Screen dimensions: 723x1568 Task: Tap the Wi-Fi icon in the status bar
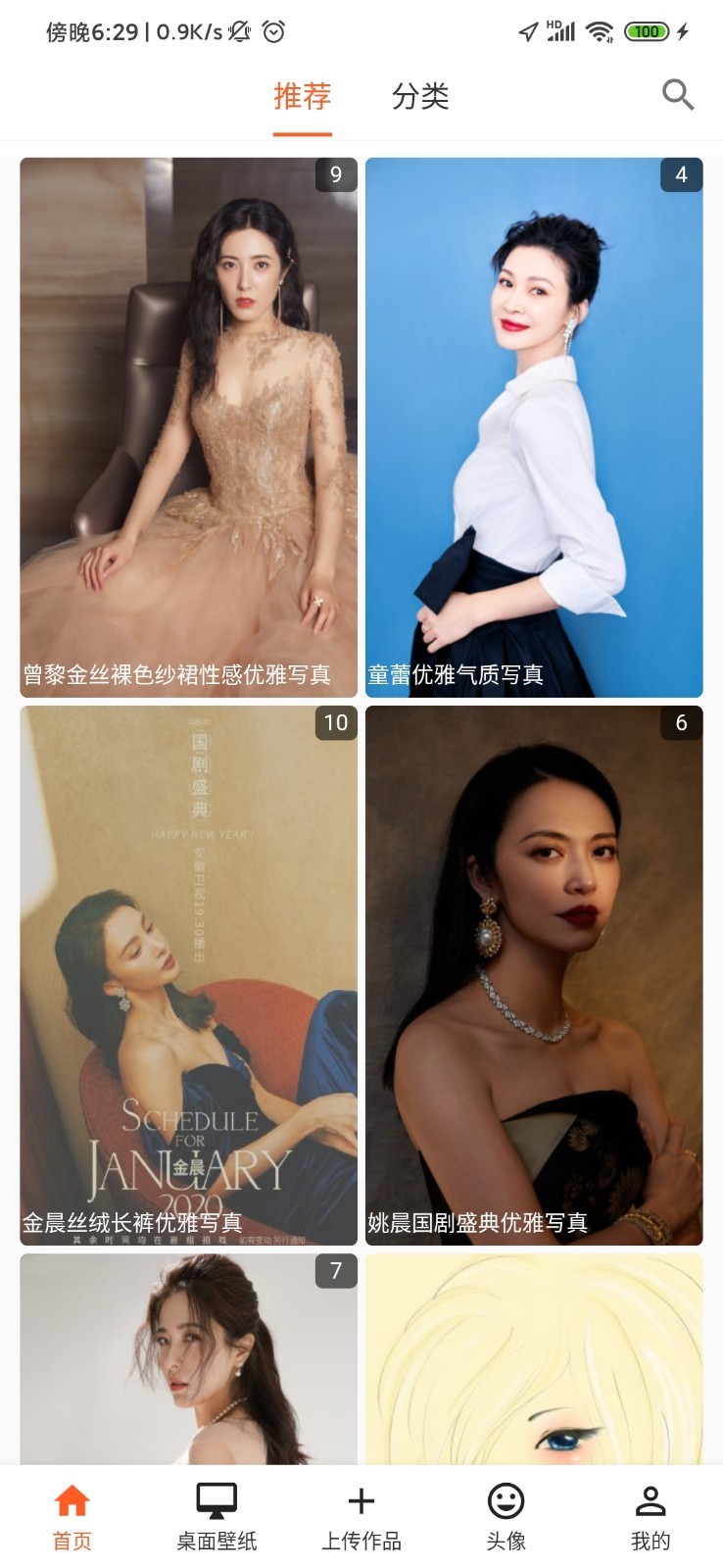(x=599, y=30)
